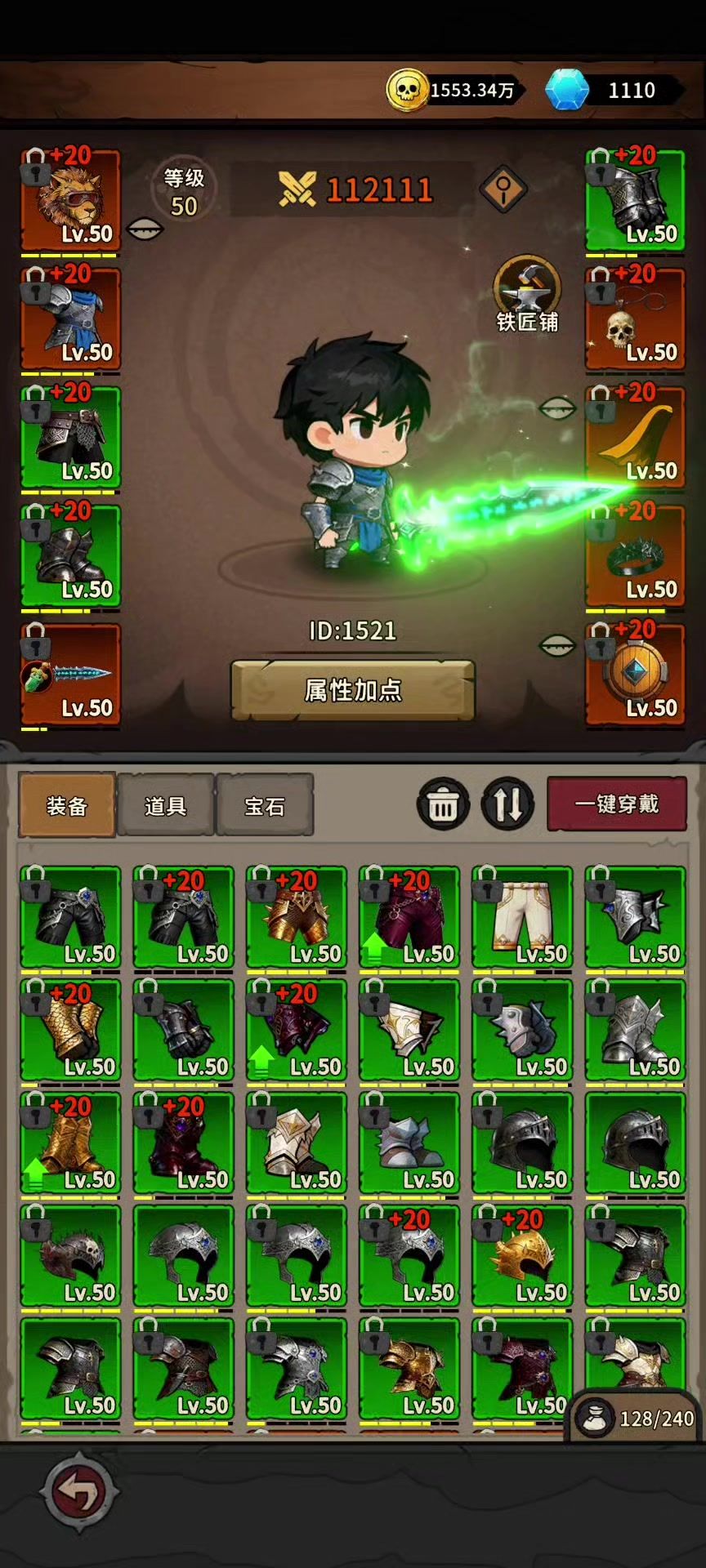Tap the blue diamond currency icon

566,90
